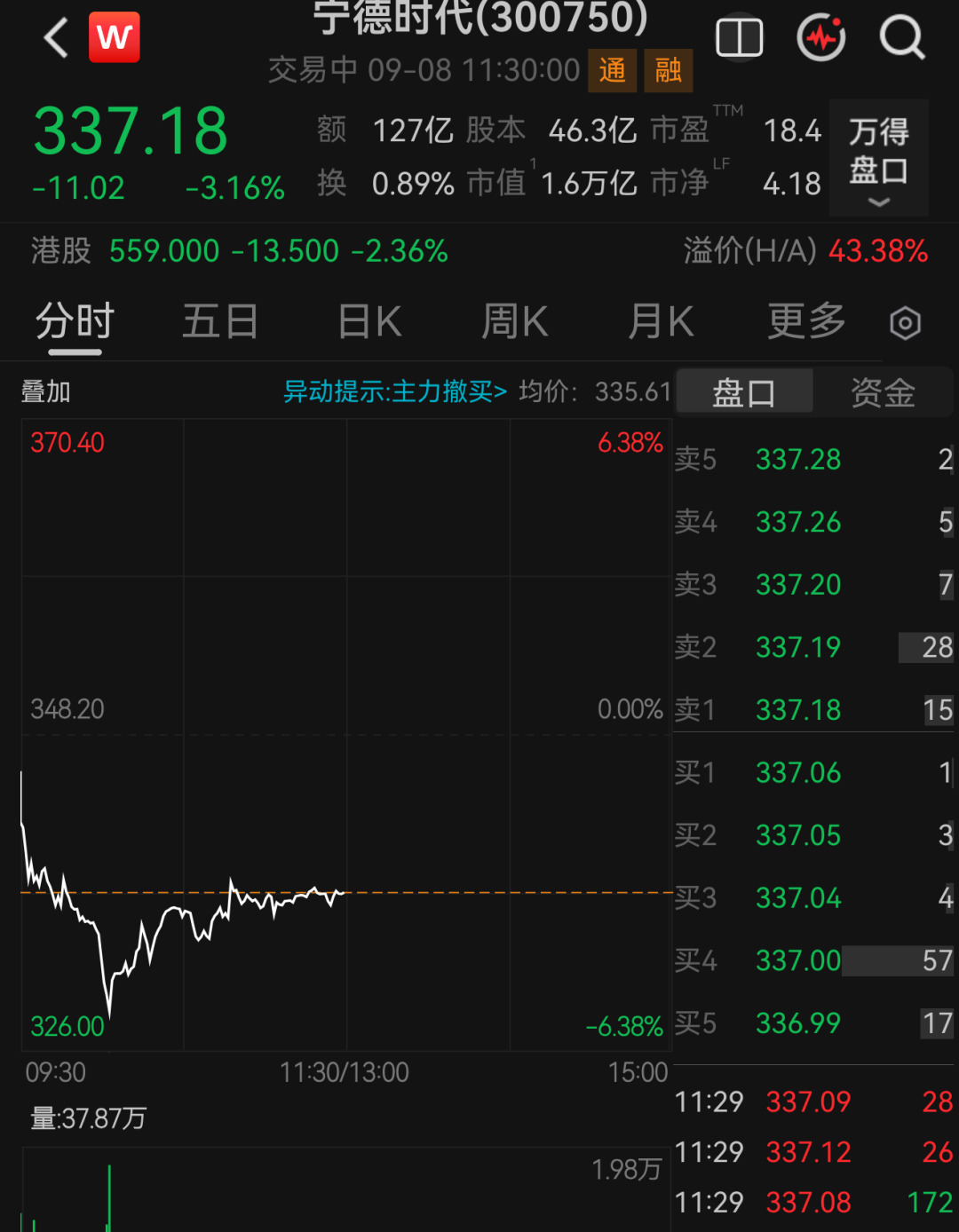Screen dimensions: 959x1232
Task: Open the pulse activity icon
Action: tap(820, 37)
